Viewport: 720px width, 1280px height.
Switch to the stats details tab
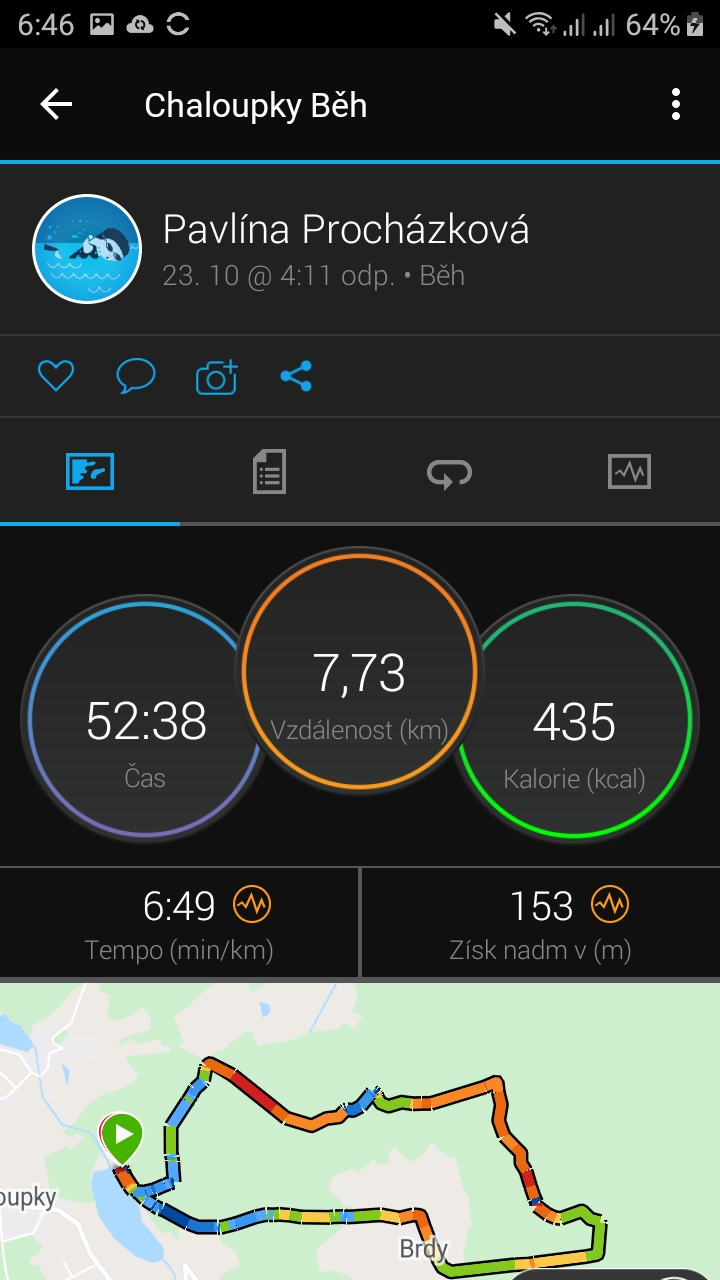pyautogui.click(x=270, y=471)
